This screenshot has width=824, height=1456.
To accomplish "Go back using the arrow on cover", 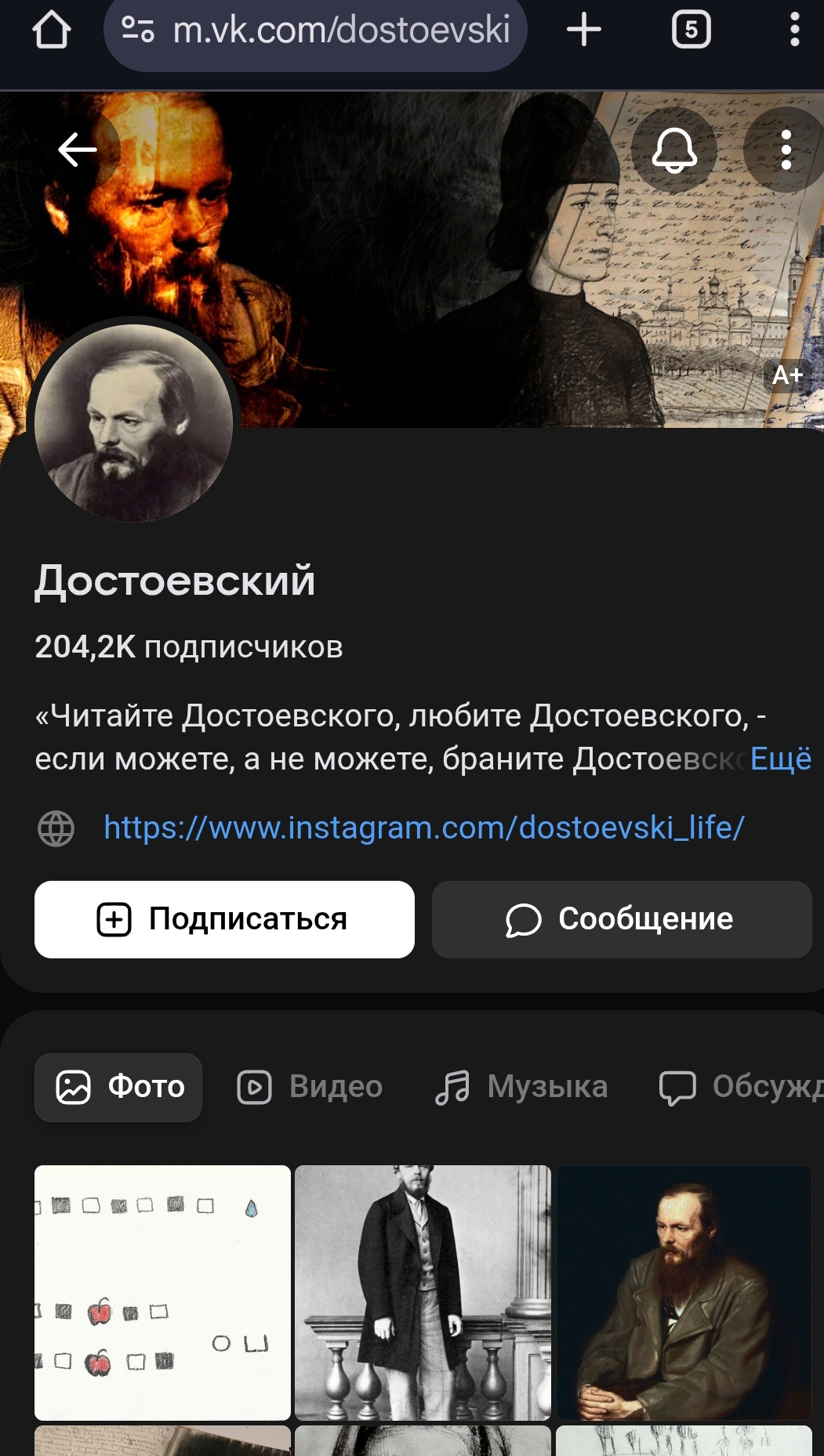I will pos(78,150).
